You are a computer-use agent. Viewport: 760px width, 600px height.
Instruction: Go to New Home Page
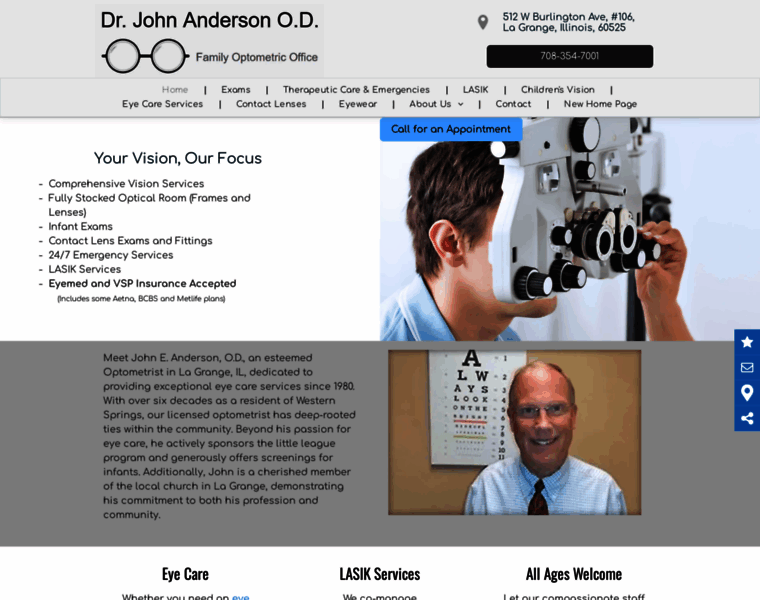(x=600, y=104)
